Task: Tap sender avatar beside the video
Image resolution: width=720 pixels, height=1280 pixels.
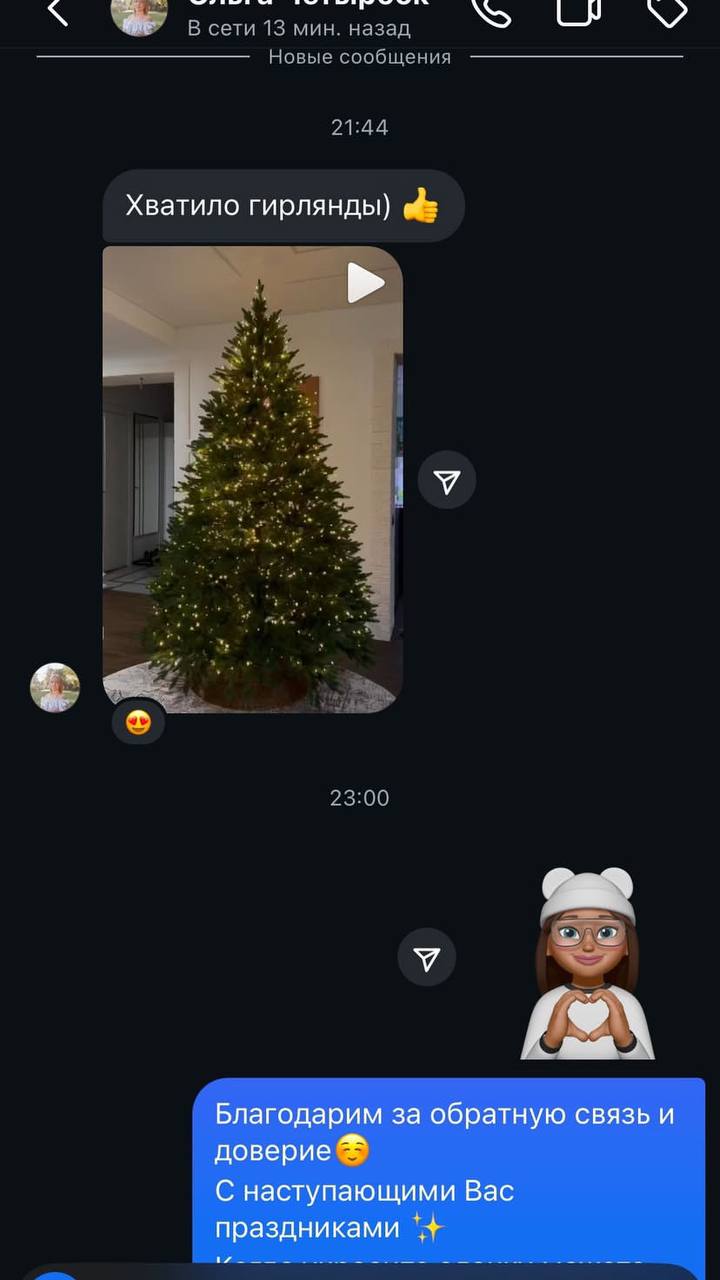Action: pyautogui.click(x=55, y=688)
